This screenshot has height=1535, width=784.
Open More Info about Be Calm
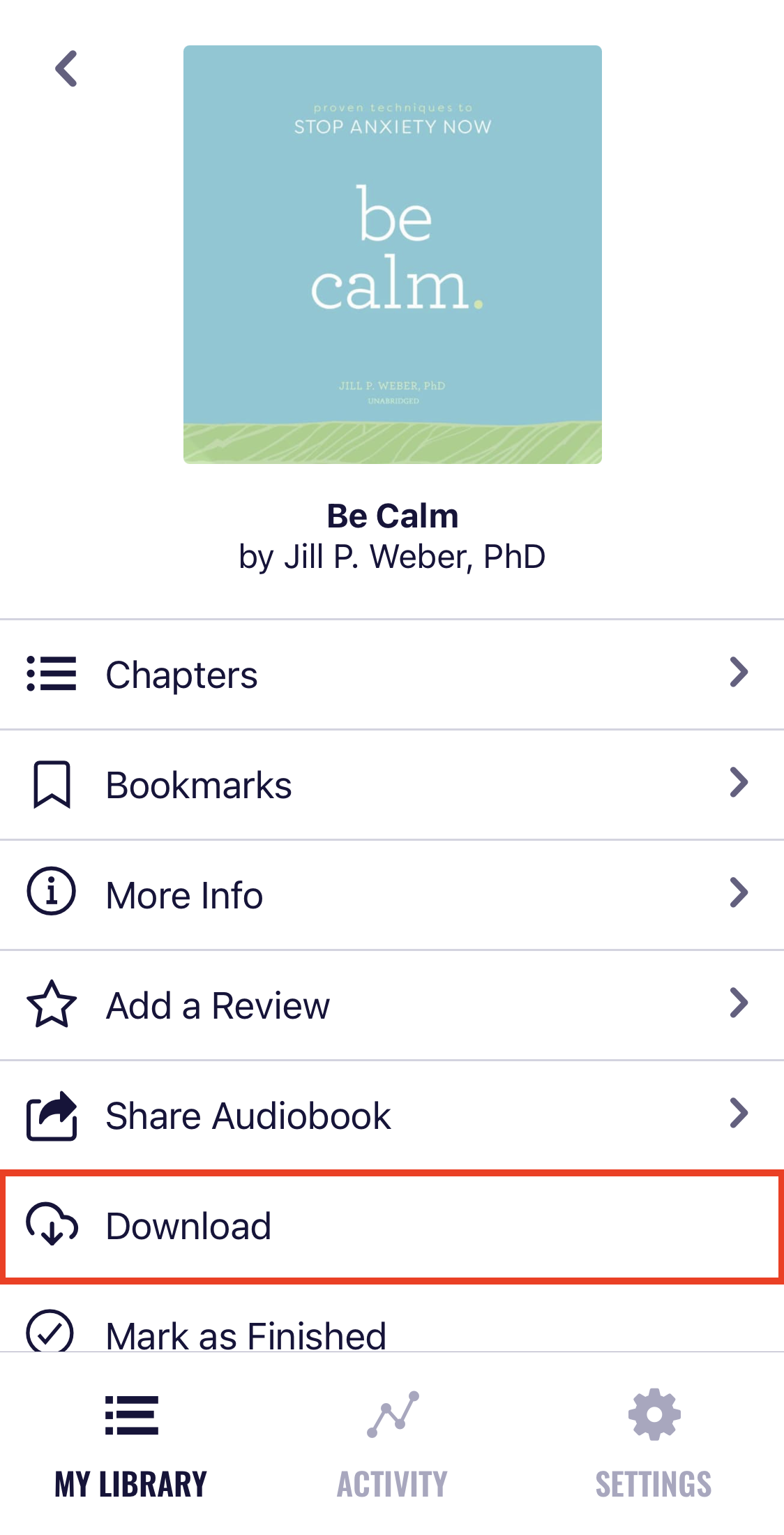pyautogui.click(x=391, y=895)
